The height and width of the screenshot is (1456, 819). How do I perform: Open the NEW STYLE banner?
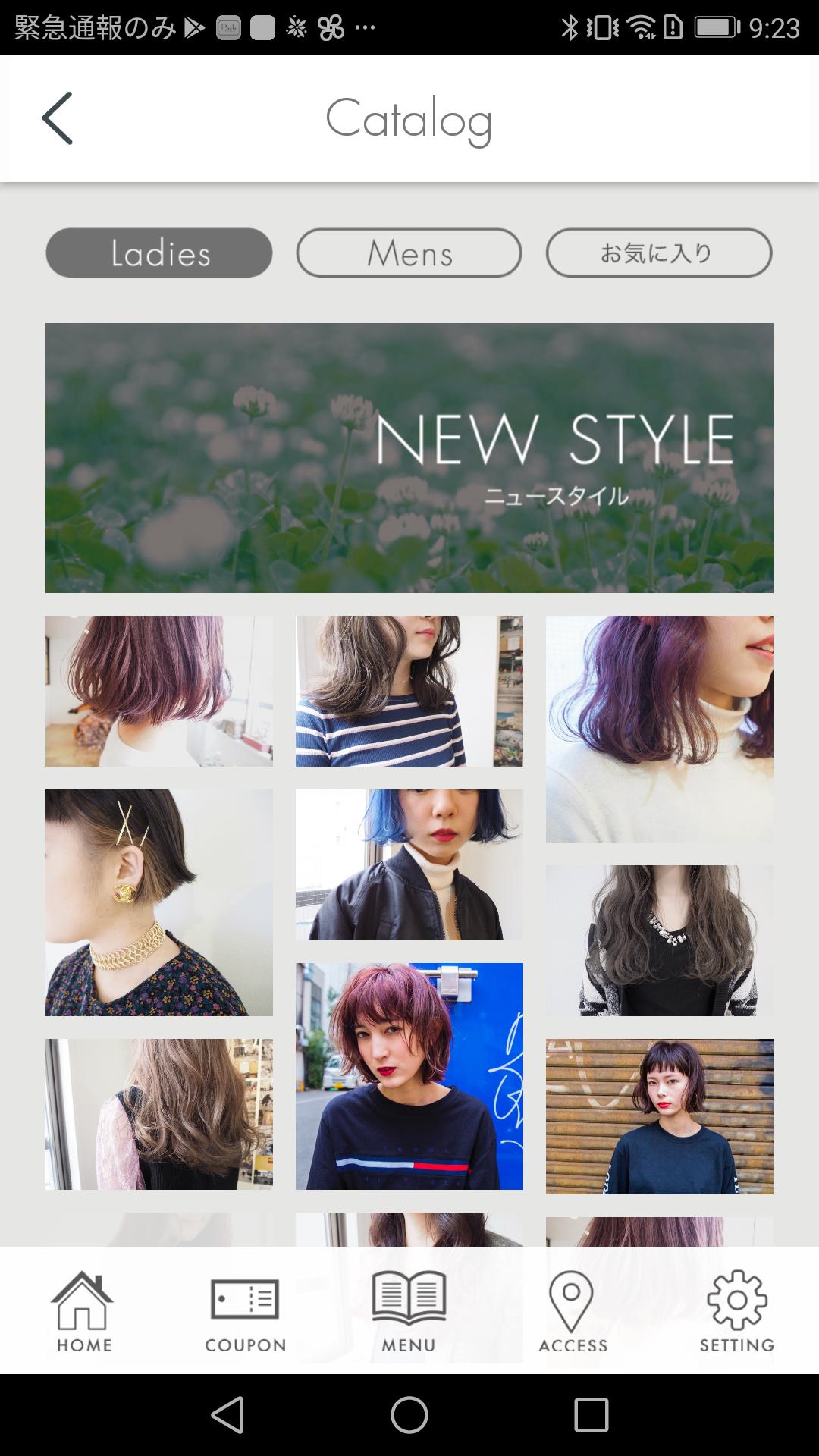[409, 457]
